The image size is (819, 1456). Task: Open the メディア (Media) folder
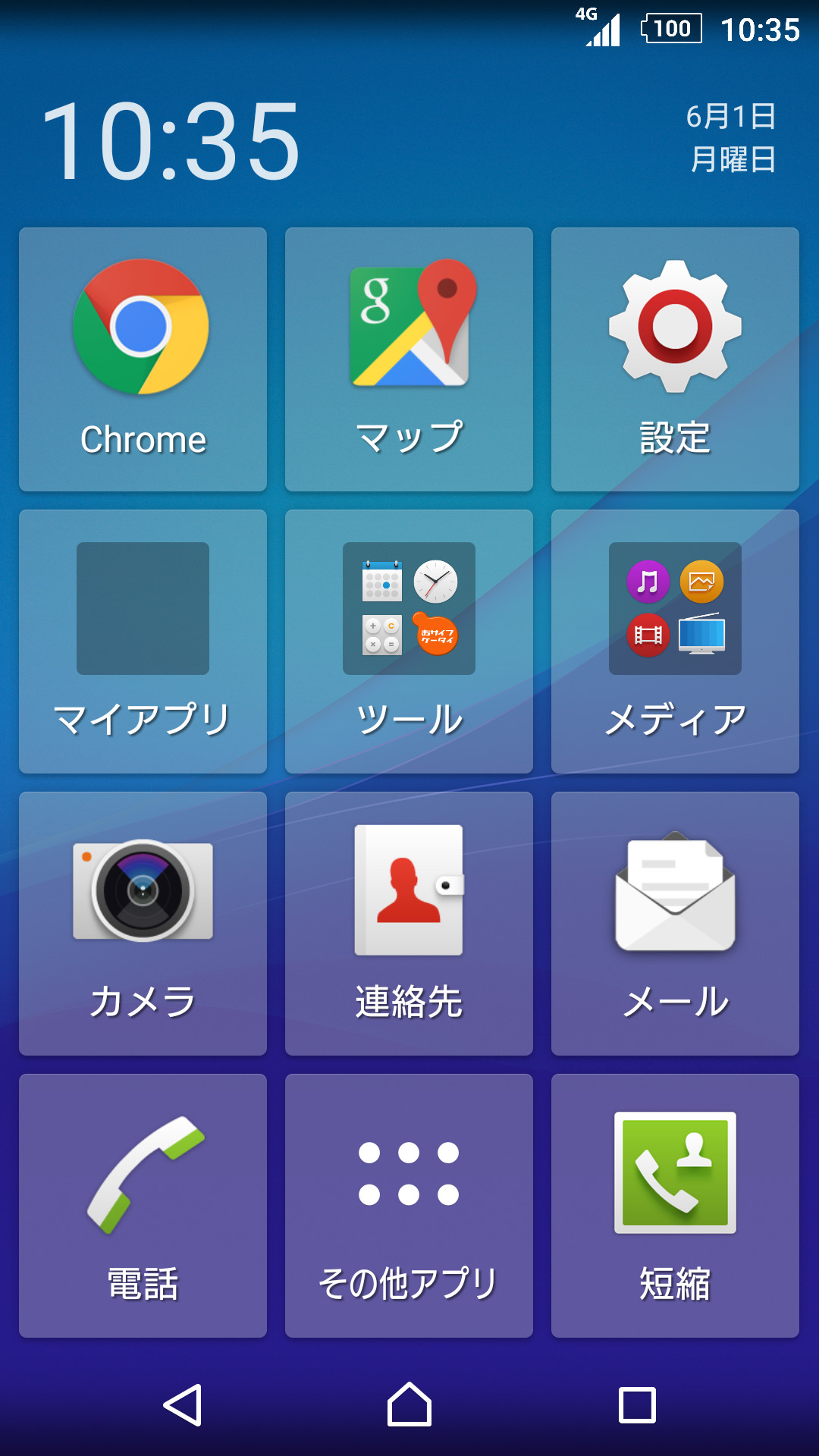[x=675, y=641]
